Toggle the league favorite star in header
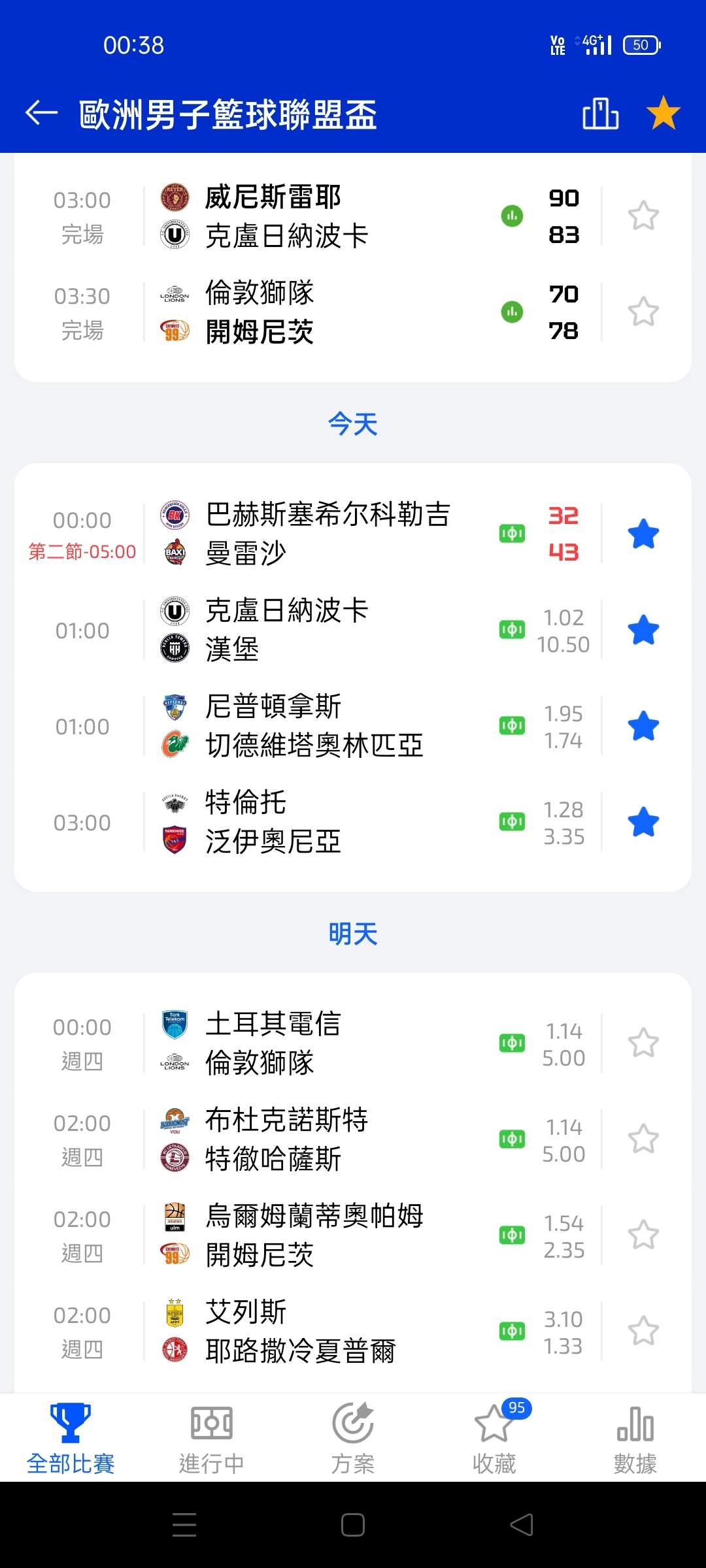Screen dimensions: 706x1568 point(663,113)
